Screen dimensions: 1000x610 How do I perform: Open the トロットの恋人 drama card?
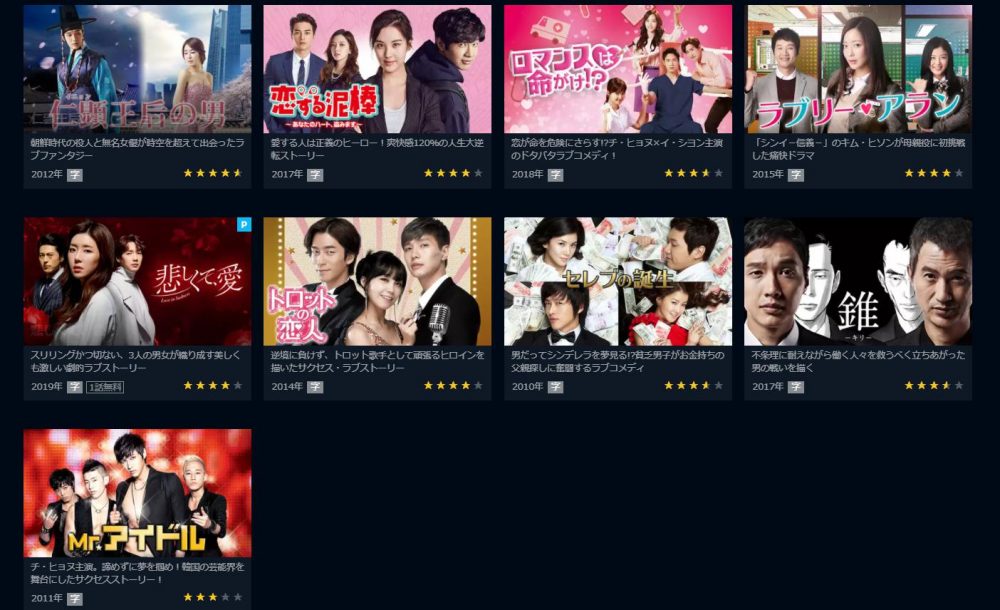377,282
